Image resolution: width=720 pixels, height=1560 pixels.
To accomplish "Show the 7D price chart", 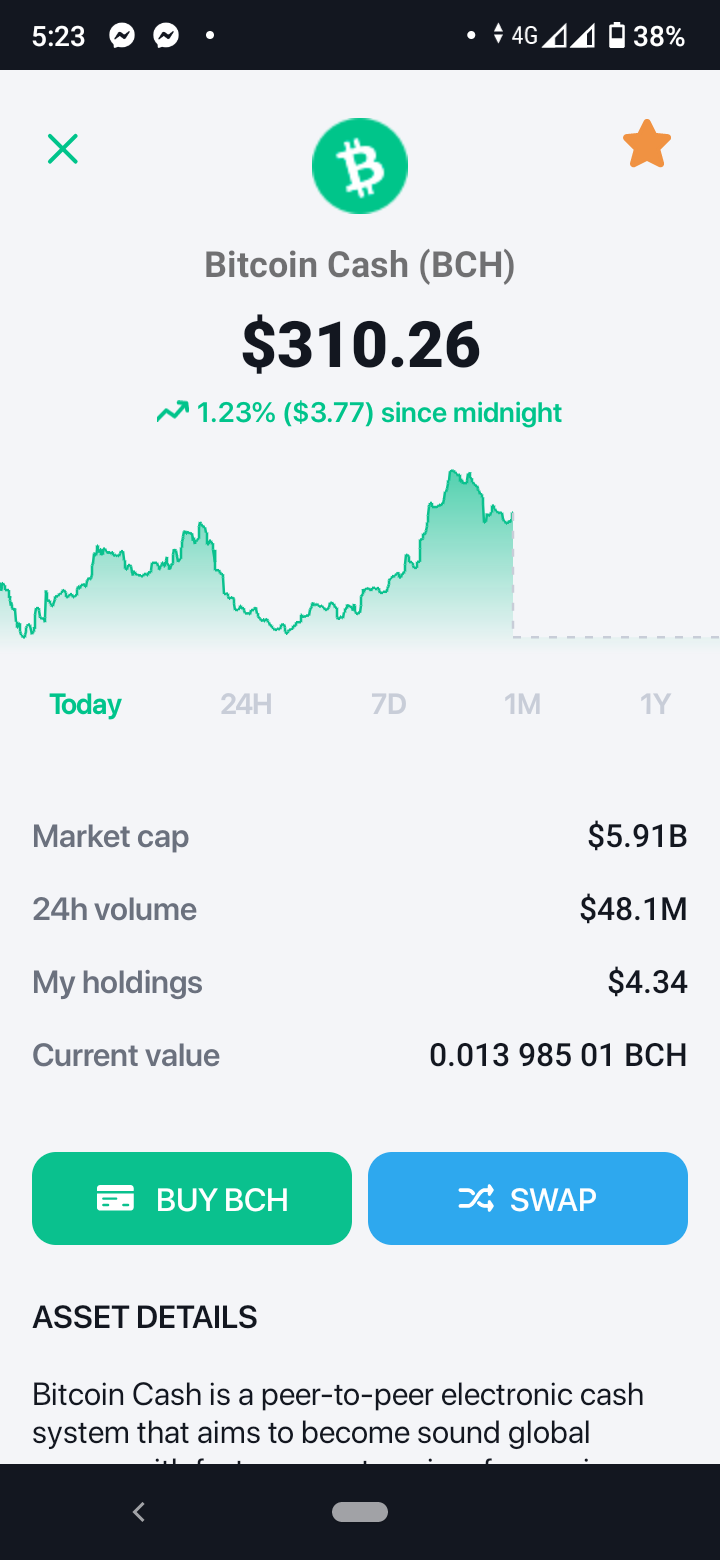I will tap(389, 704).
